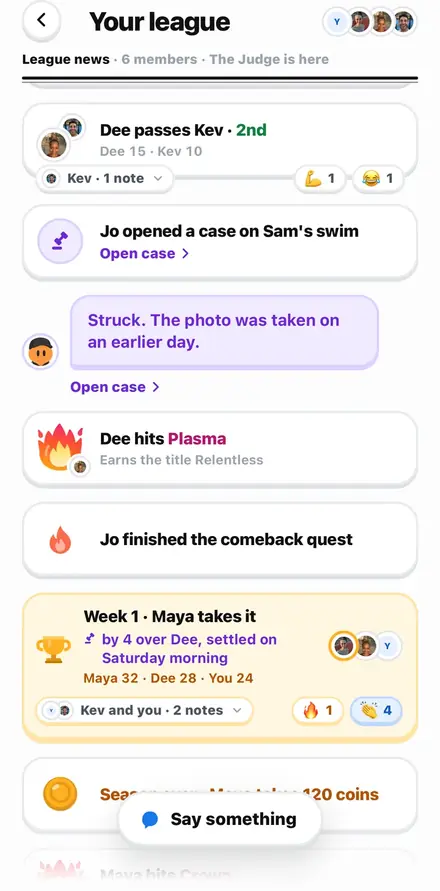Open the Dee hits Plasma card
The image size is (440, 891).
tap(220, 448)
